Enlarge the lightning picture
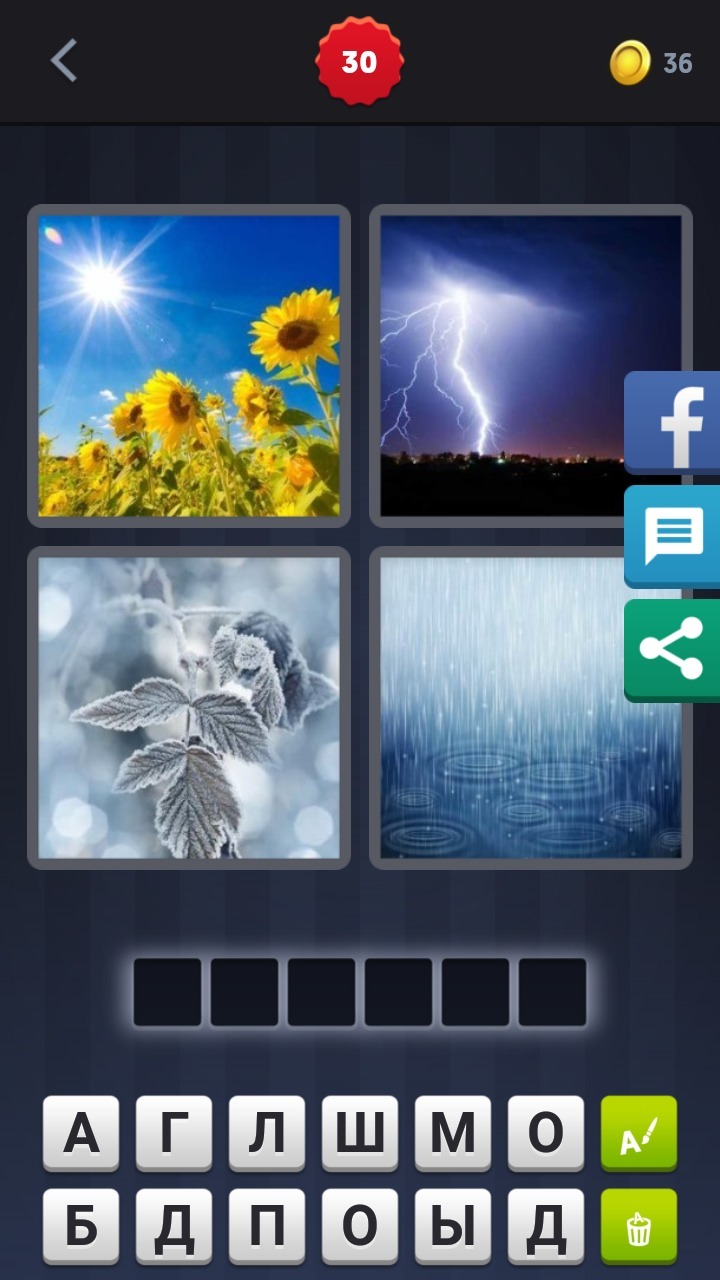 [x=500, y=366]
